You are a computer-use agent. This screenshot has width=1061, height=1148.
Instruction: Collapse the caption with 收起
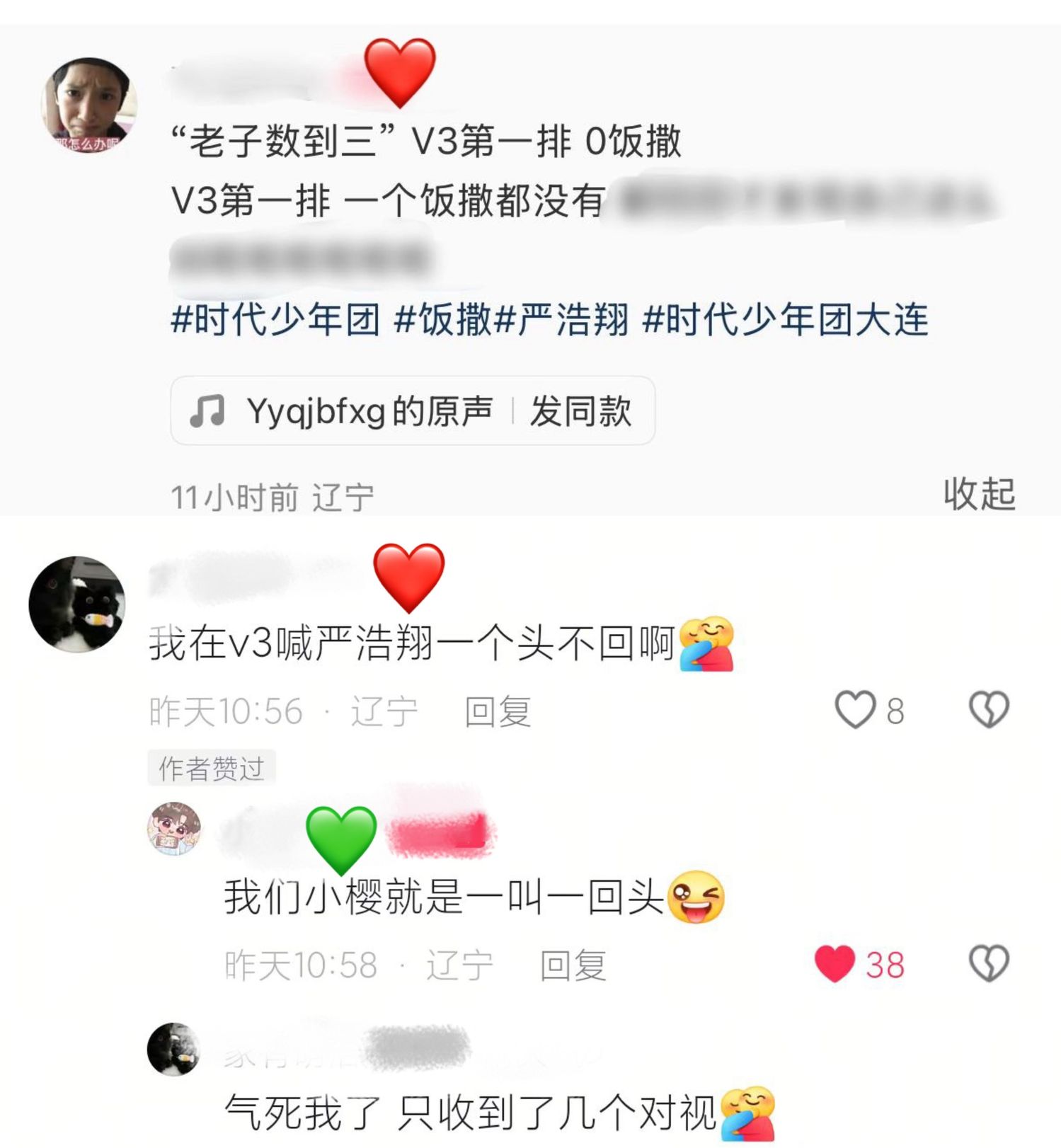click(979, 493)
